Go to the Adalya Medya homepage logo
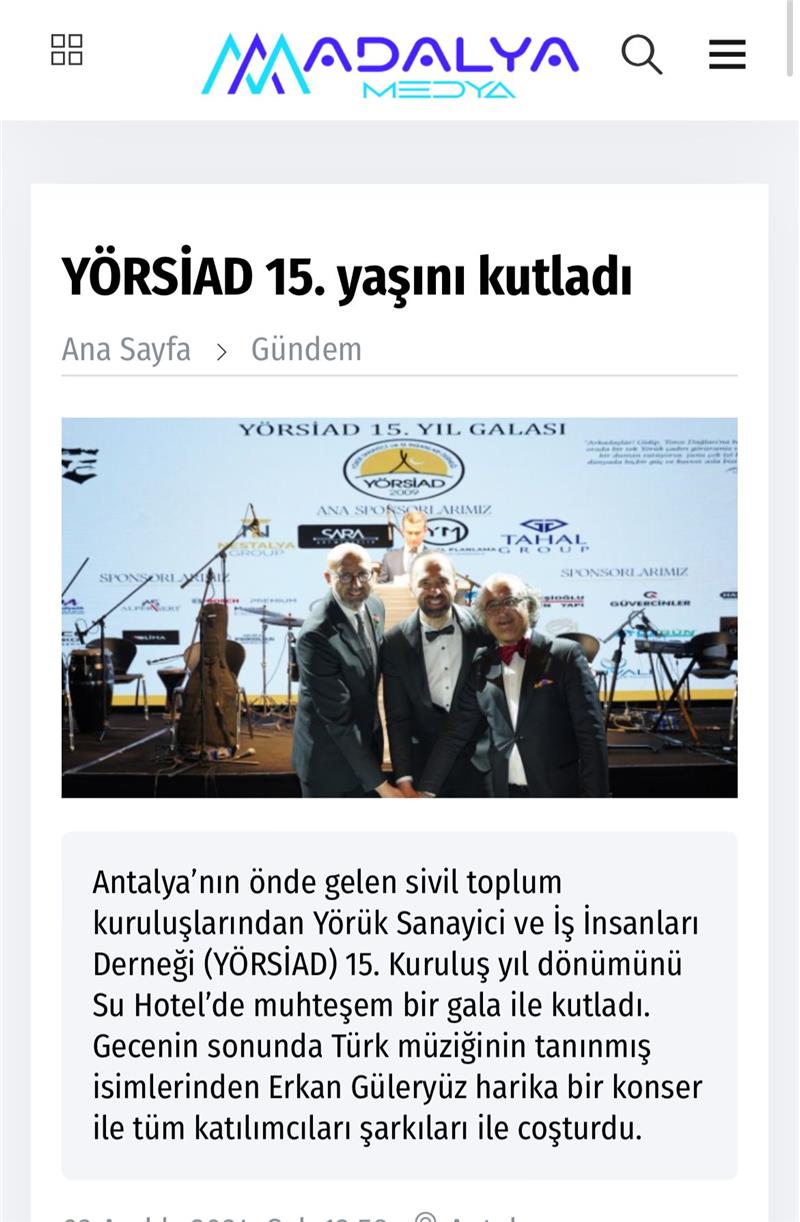This screenshot has height=1222, width=800. (390, 65)
